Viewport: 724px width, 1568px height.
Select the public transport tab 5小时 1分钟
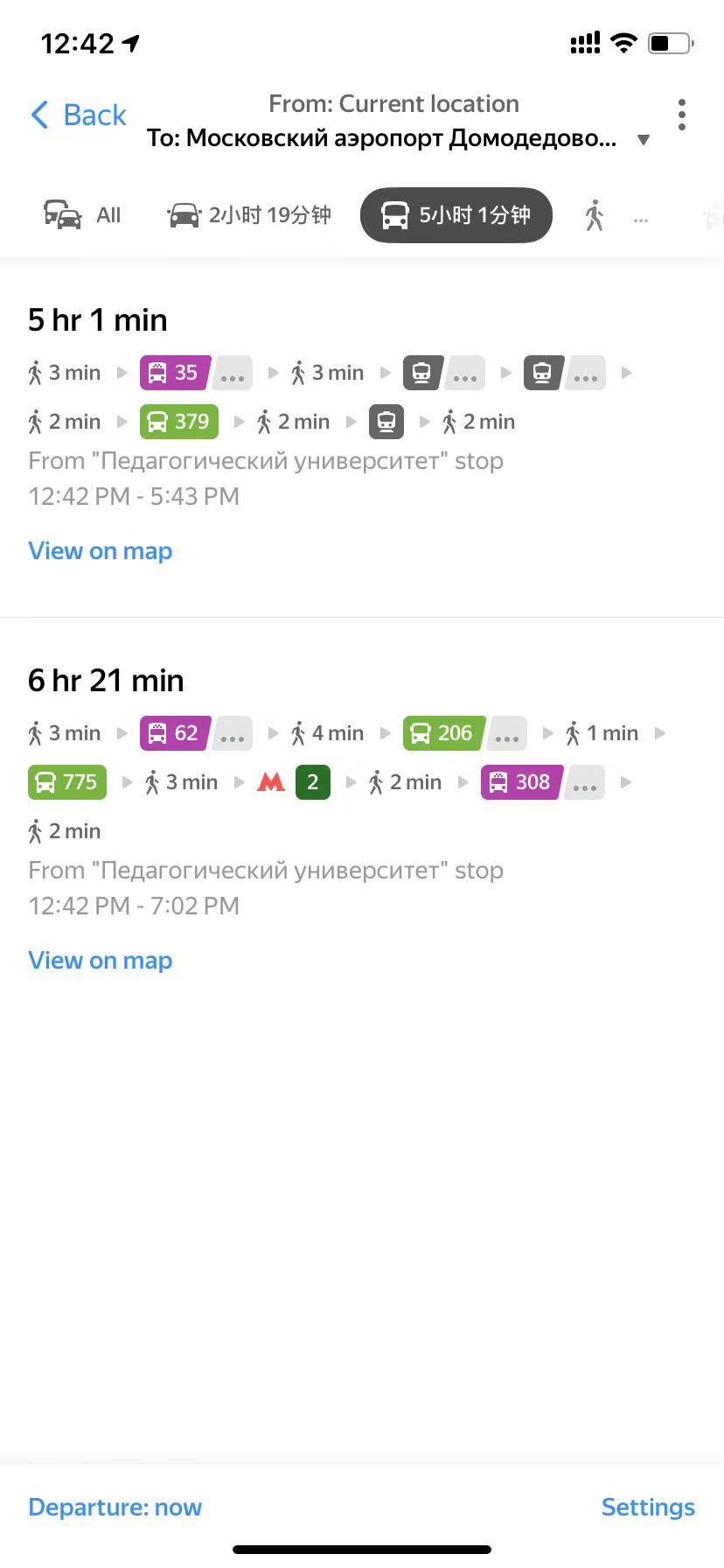point(456,214)
